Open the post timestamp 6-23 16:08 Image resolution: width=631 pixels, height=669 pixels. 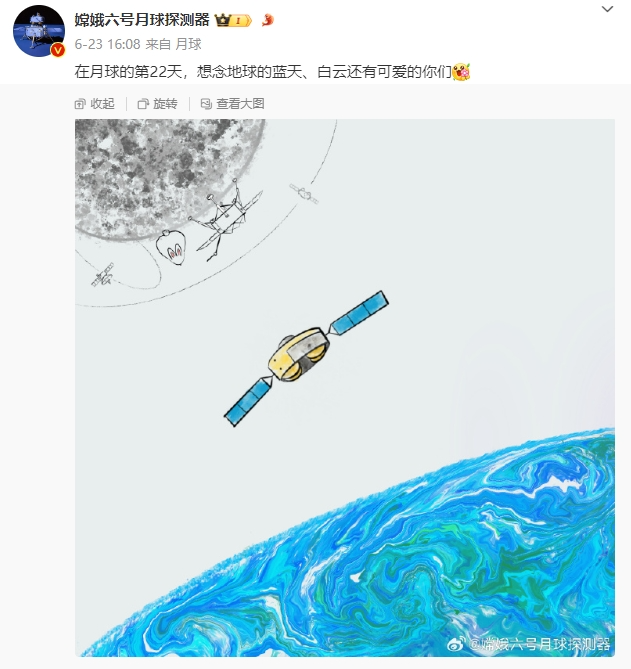pyautogui.click(x=107, y=44)
